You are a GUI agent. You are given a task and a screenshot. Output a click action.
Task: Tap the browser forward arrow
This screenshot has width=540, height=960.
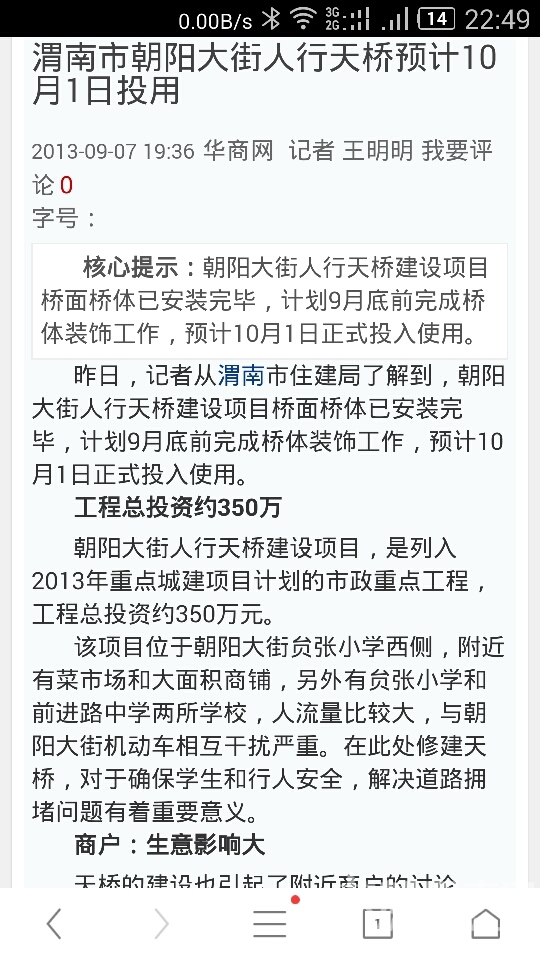[162, 923]
